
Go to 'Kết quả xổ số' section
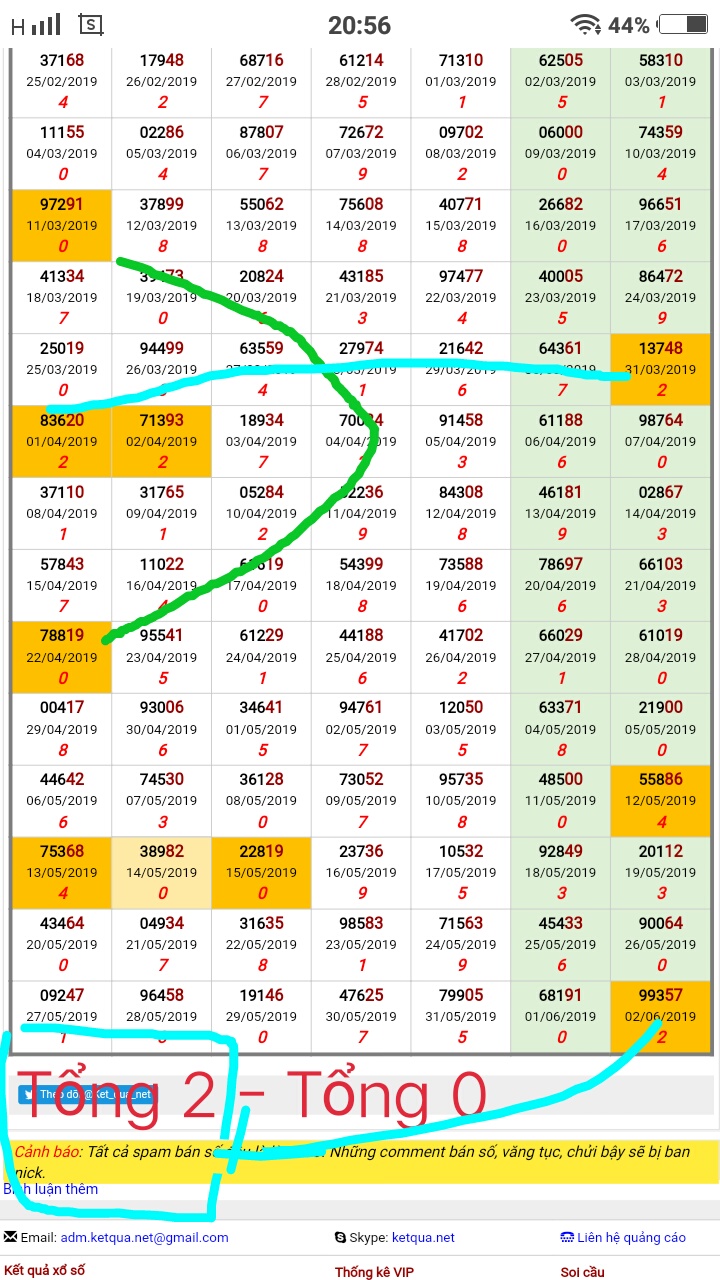pos(45,1271)
